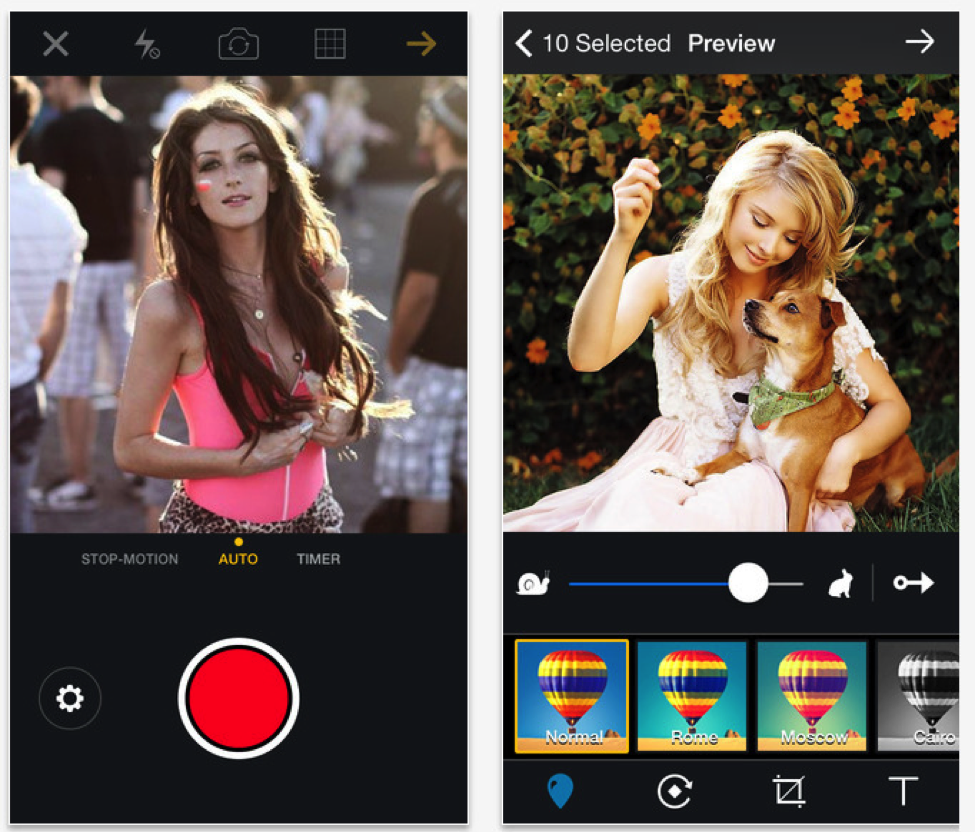Open the text tool

(x=903, y=792)
